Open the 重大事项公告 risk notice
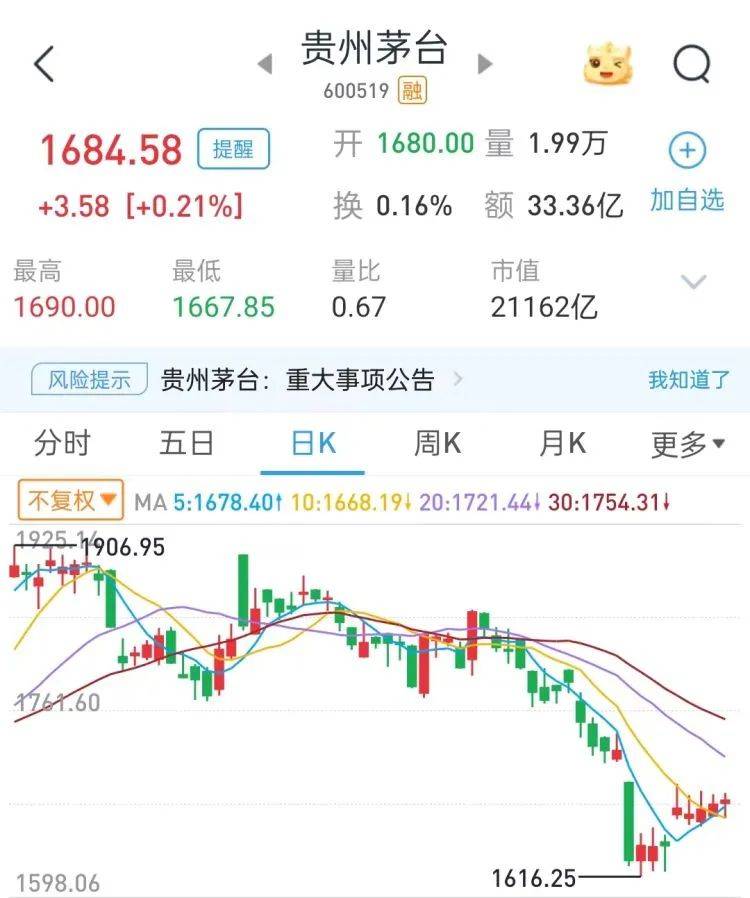Viewport: 750px width, 898px height. click(x=298, y=380)
